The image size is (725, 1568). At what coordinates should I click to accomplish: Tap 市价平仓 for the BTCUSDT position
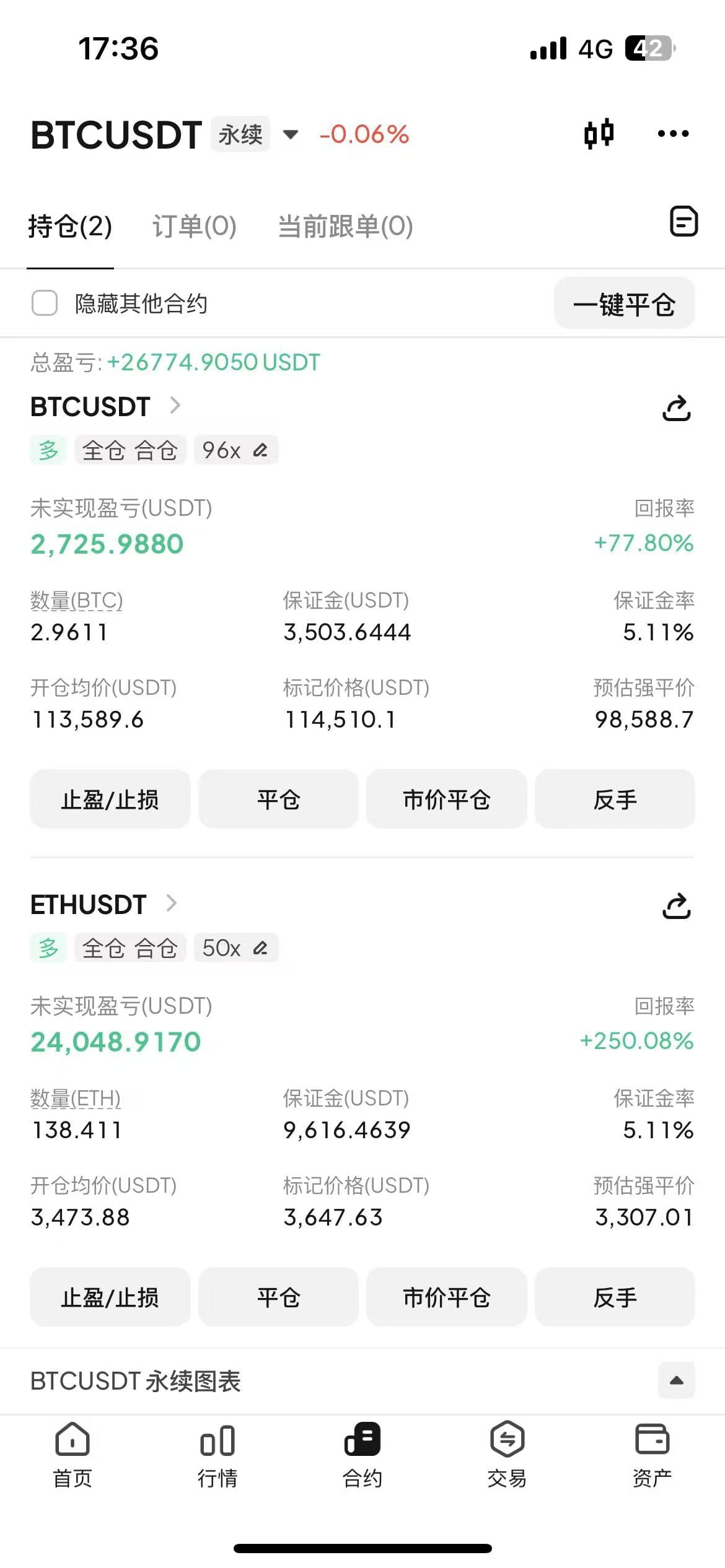pos(447,799)
